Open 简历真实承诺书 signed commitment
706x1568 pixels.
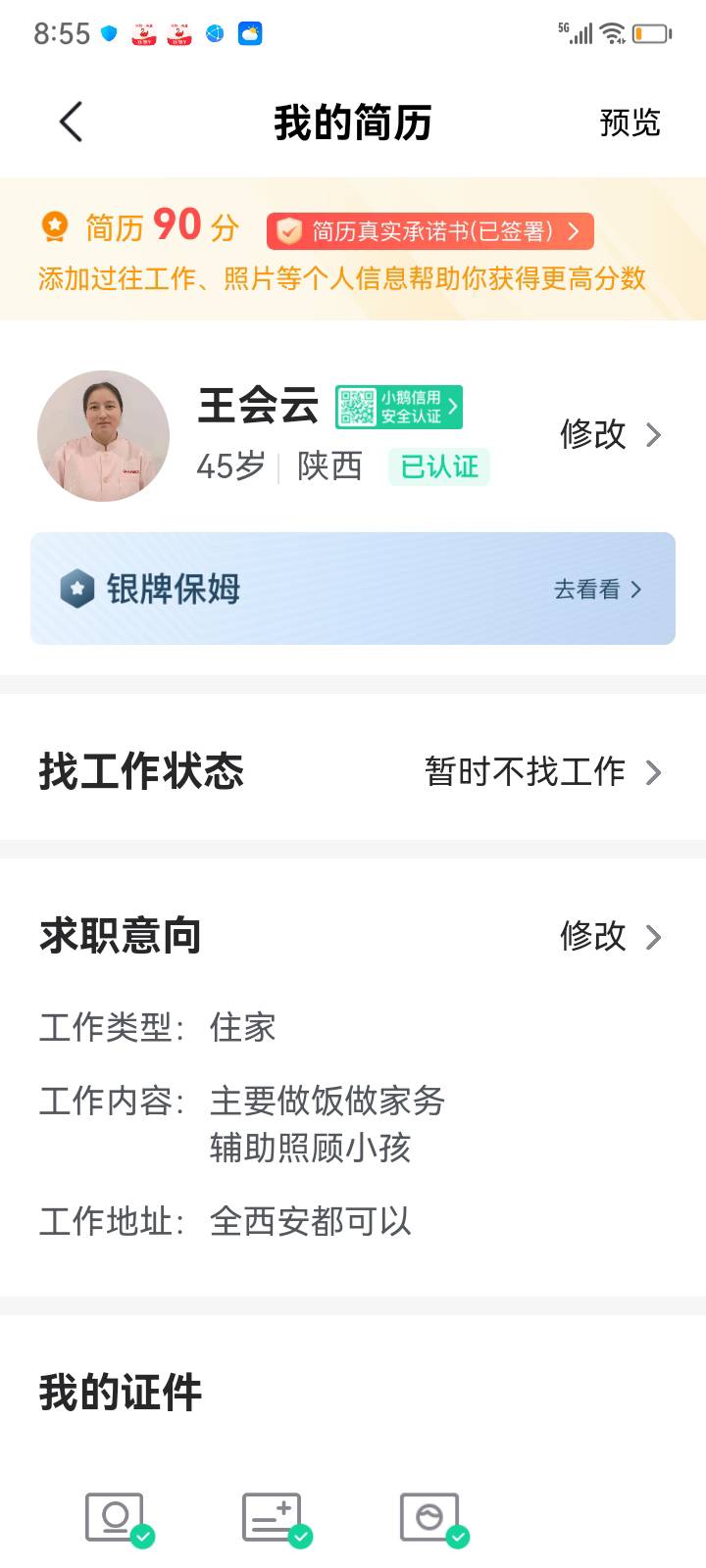tap(429, 231)
